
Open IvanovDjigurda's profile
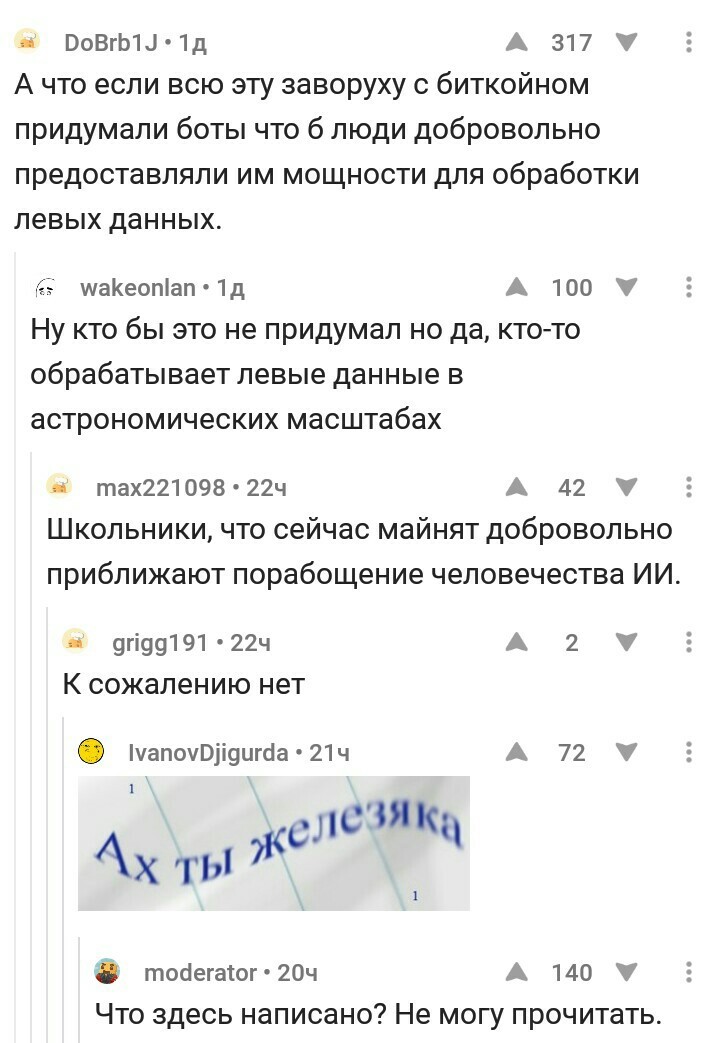coord(208,753)
